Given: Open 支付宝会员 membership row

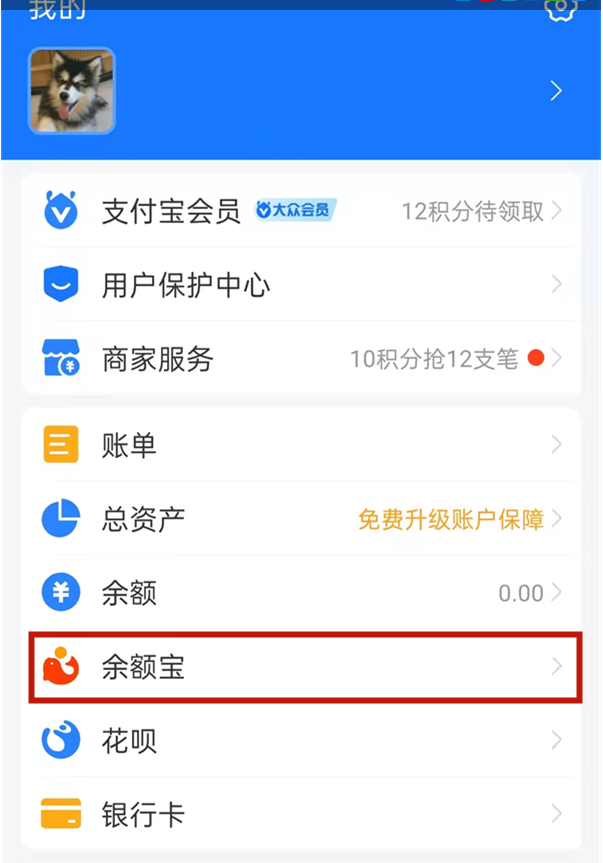Looking at the screenshot, I should [300, 211].
